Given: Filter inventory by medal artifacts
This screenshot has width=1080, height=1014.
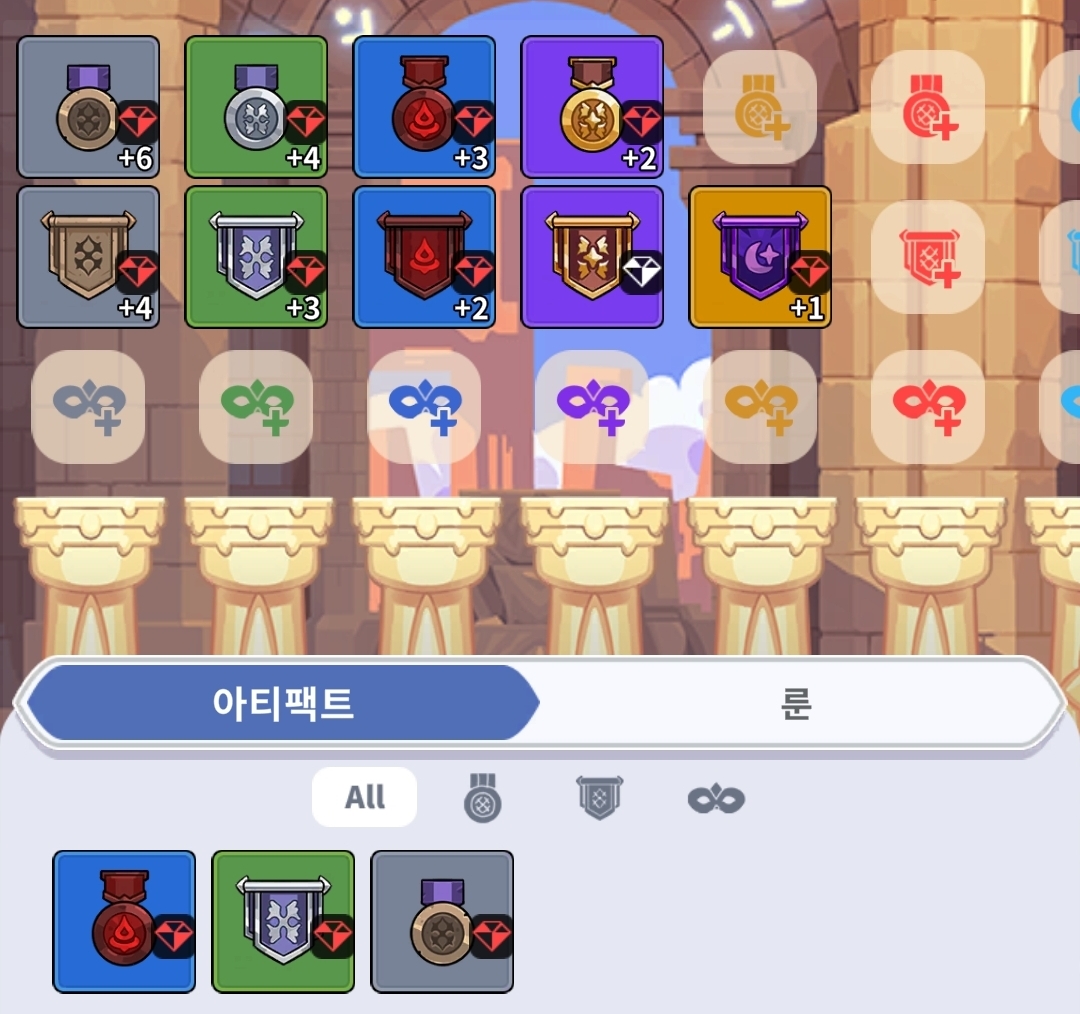Looking at the screenshot, I should [481, 798].
